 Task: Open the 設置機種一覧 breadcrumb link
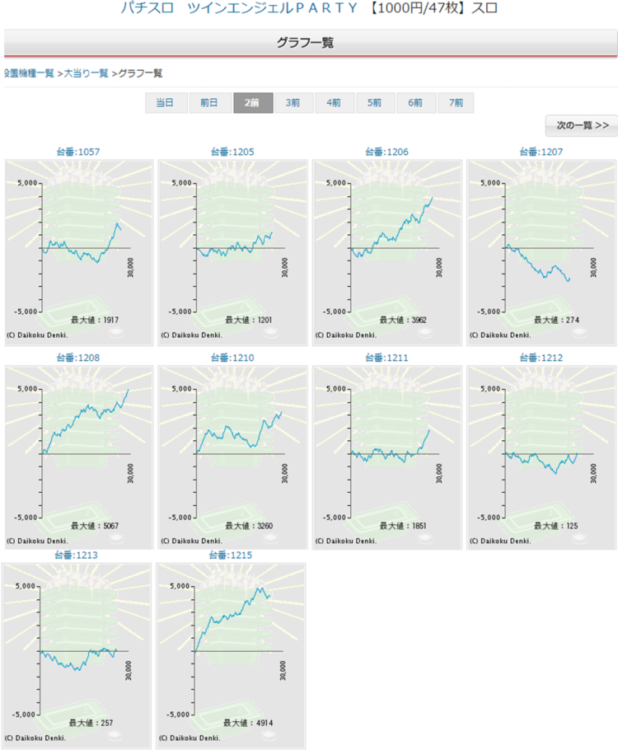[28, 74]
